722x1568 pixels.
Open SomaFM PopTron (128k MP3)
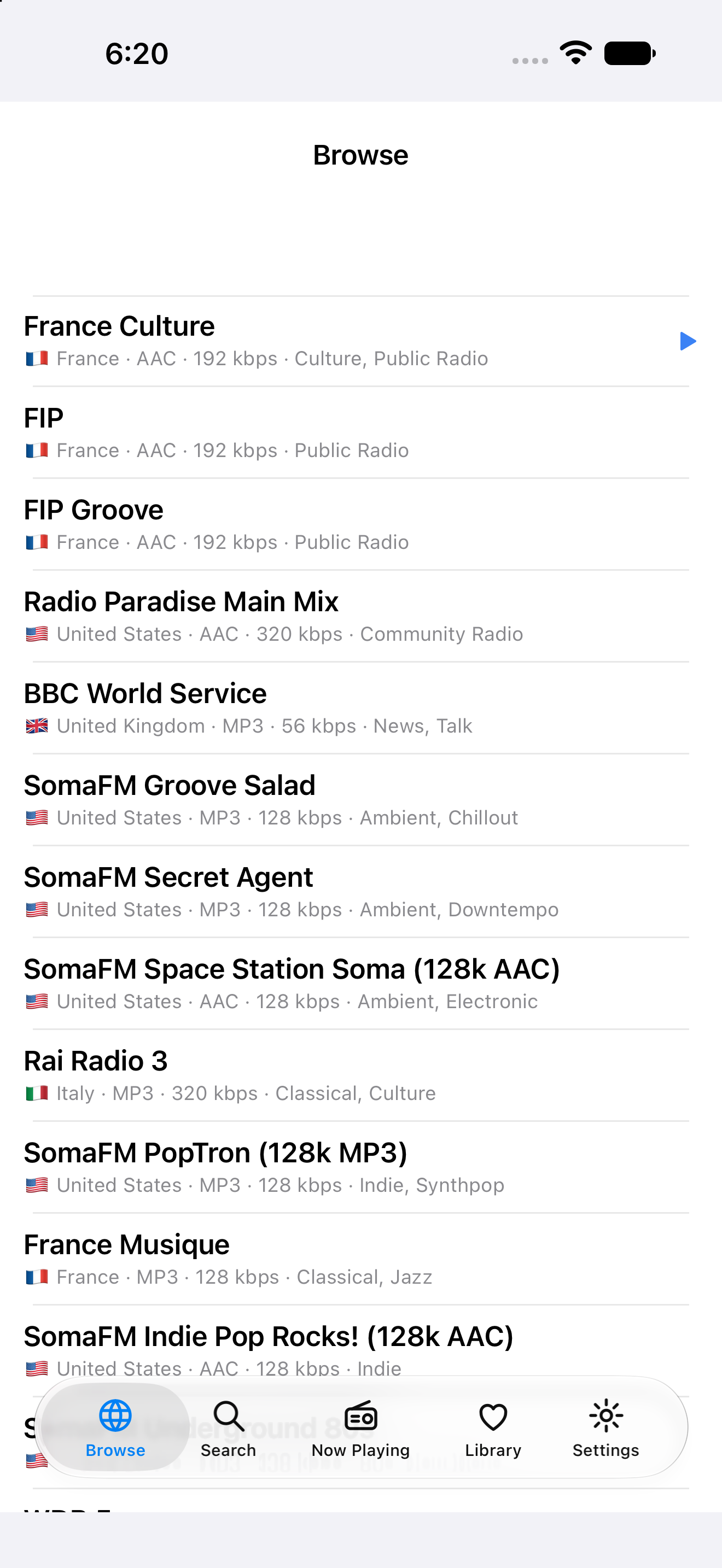(x=361, y=1168)
